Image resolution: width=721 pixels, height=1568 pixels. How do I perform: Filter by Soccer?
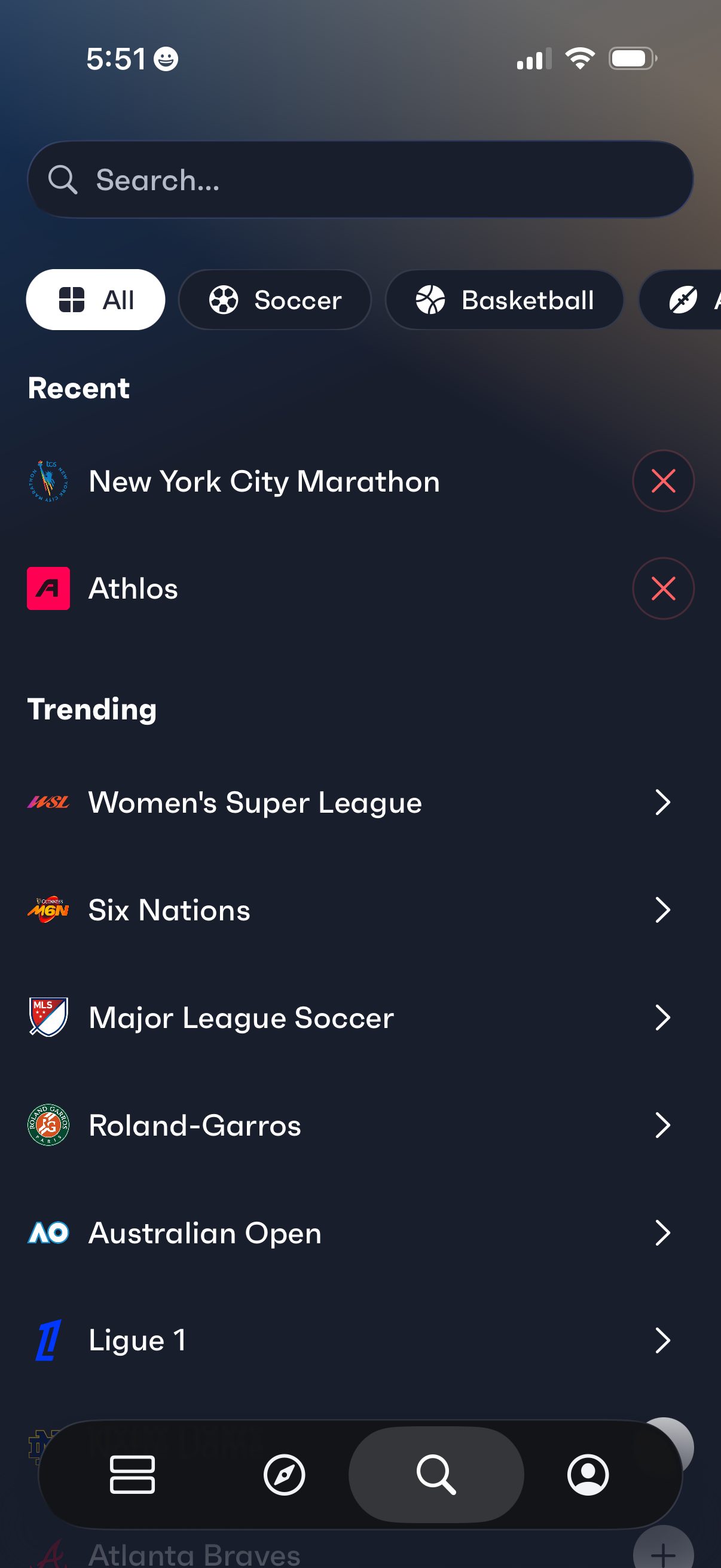pos(275,300)
